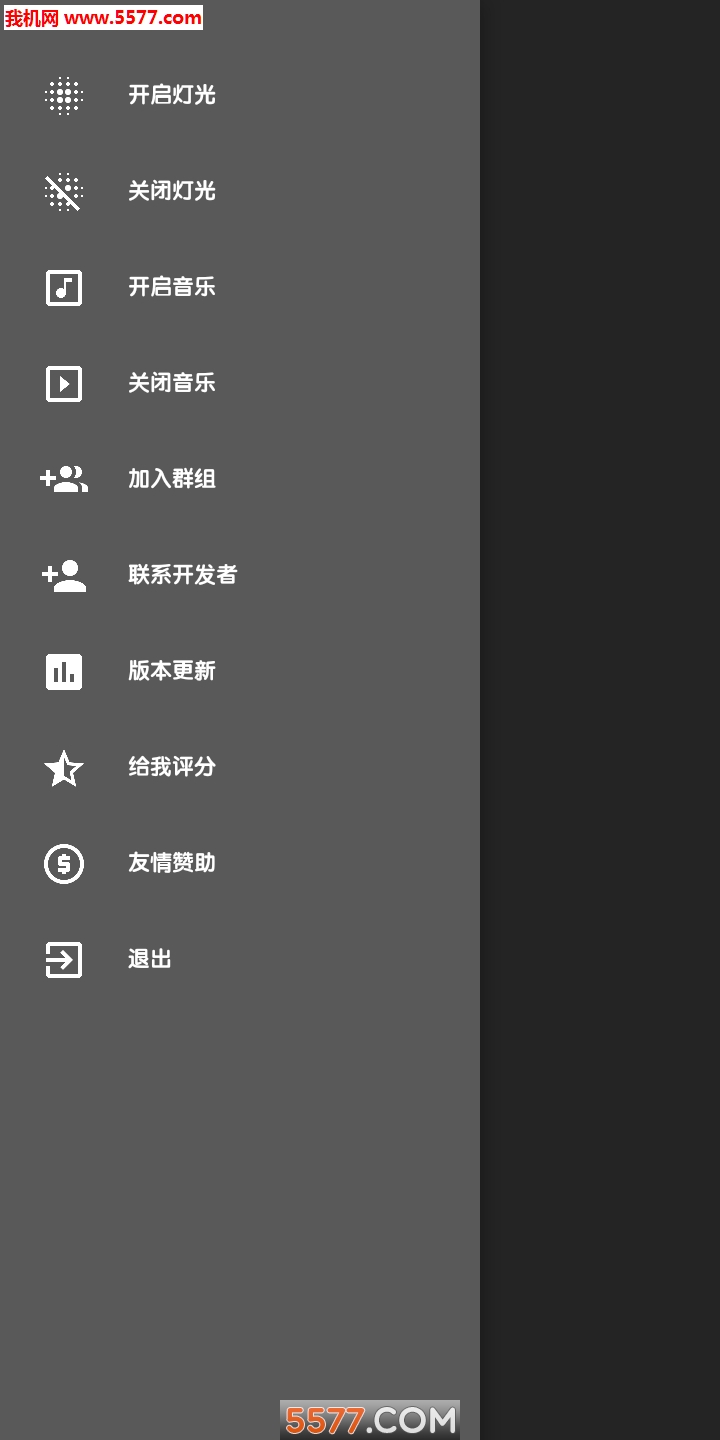This screenshot has width=720, height=1440.
Task: Click the dollar circle icon for donation
Action: [x=63, y=863]
